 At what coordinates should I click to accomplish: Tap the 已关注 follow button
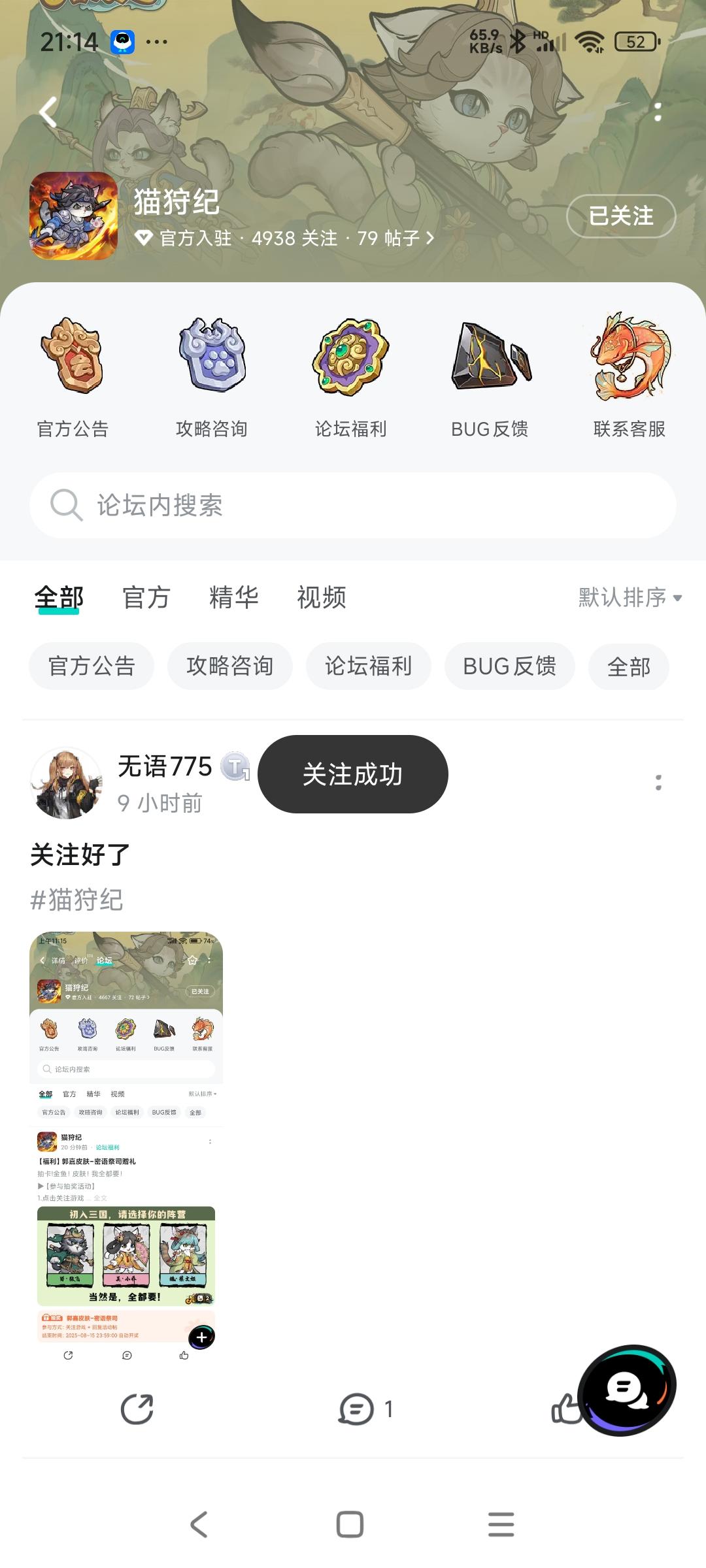[620, 216]
